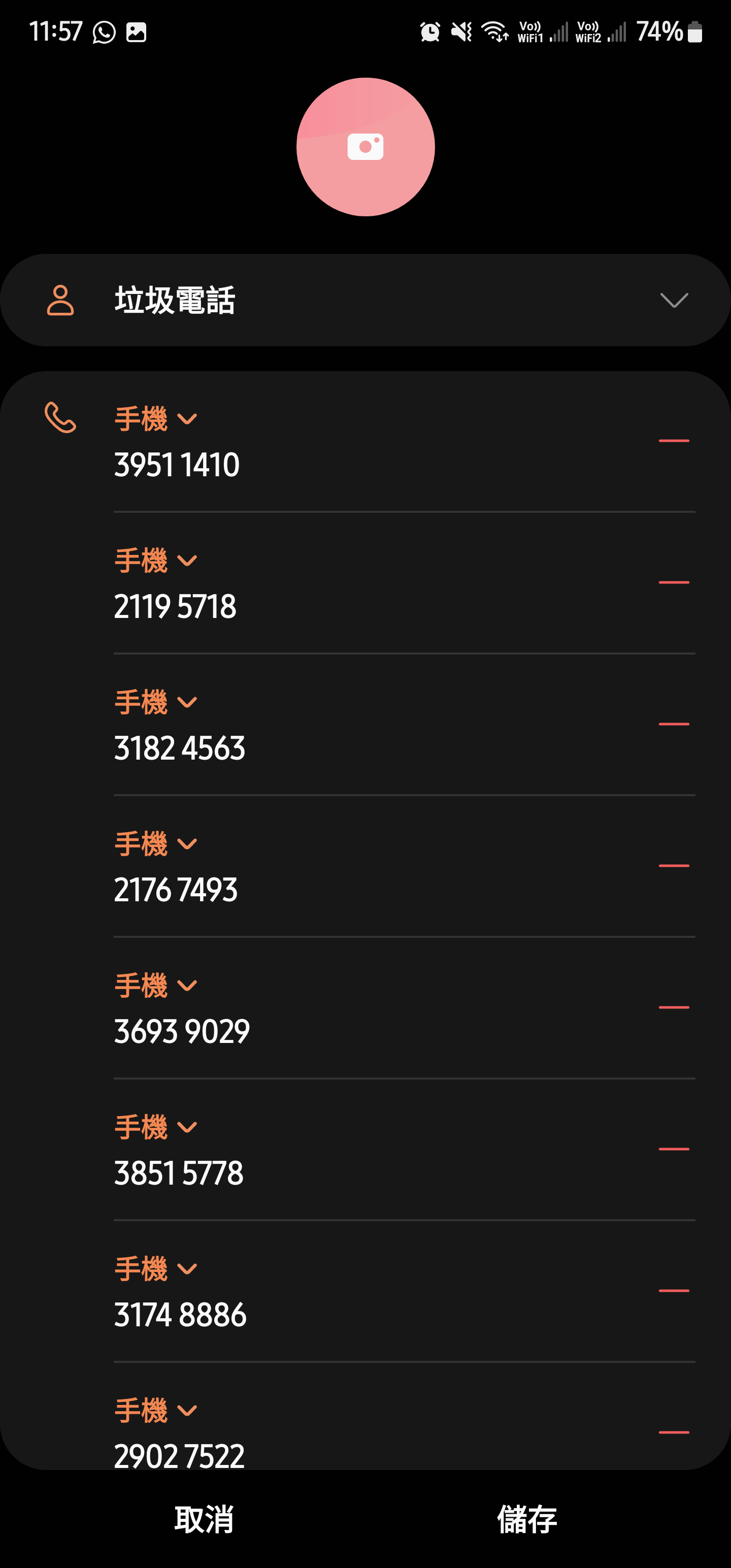Select the phone handset icon
This screenshot has height=1568, width=731.
[x=61, y=417]
